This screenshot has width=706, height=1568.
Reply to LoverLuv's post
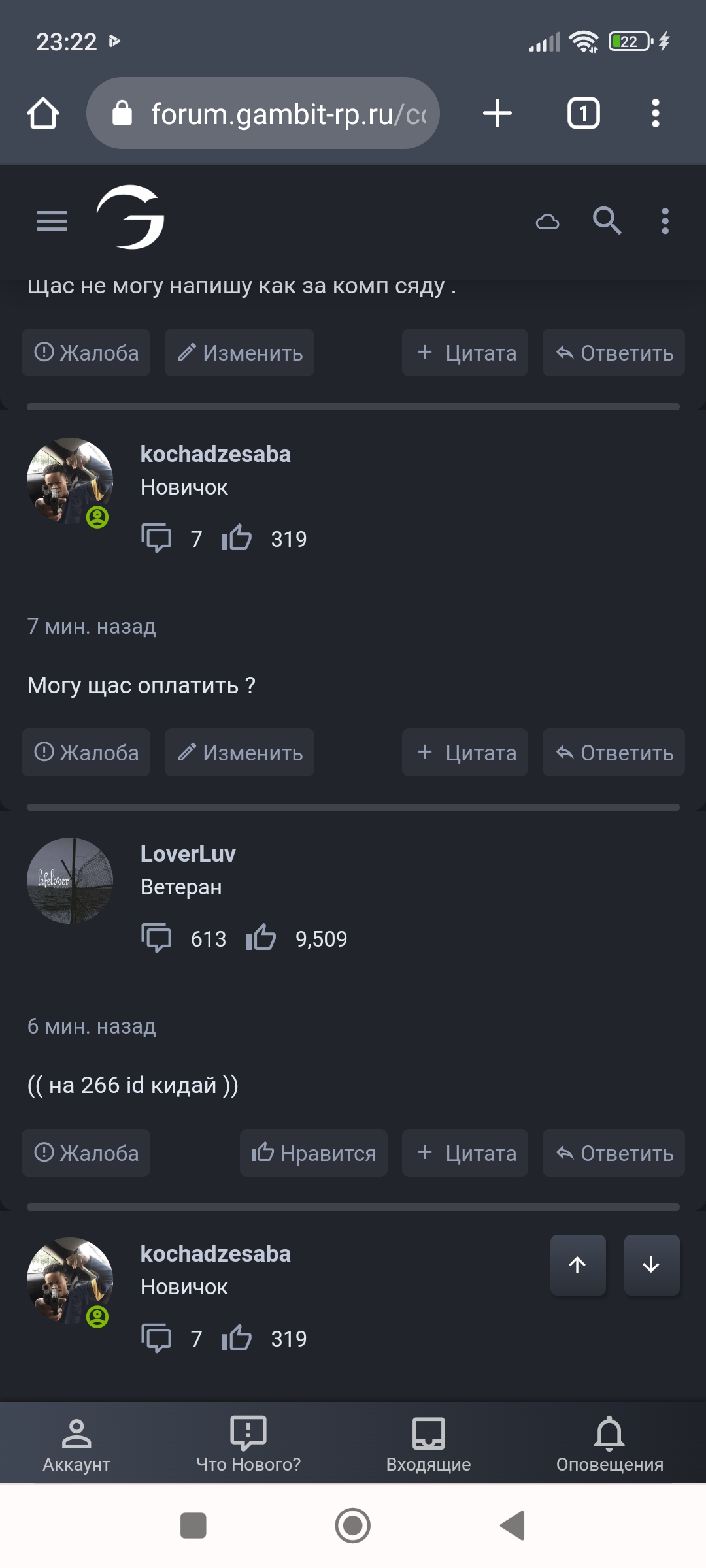pyautogui.click(x=613, y=1153)
